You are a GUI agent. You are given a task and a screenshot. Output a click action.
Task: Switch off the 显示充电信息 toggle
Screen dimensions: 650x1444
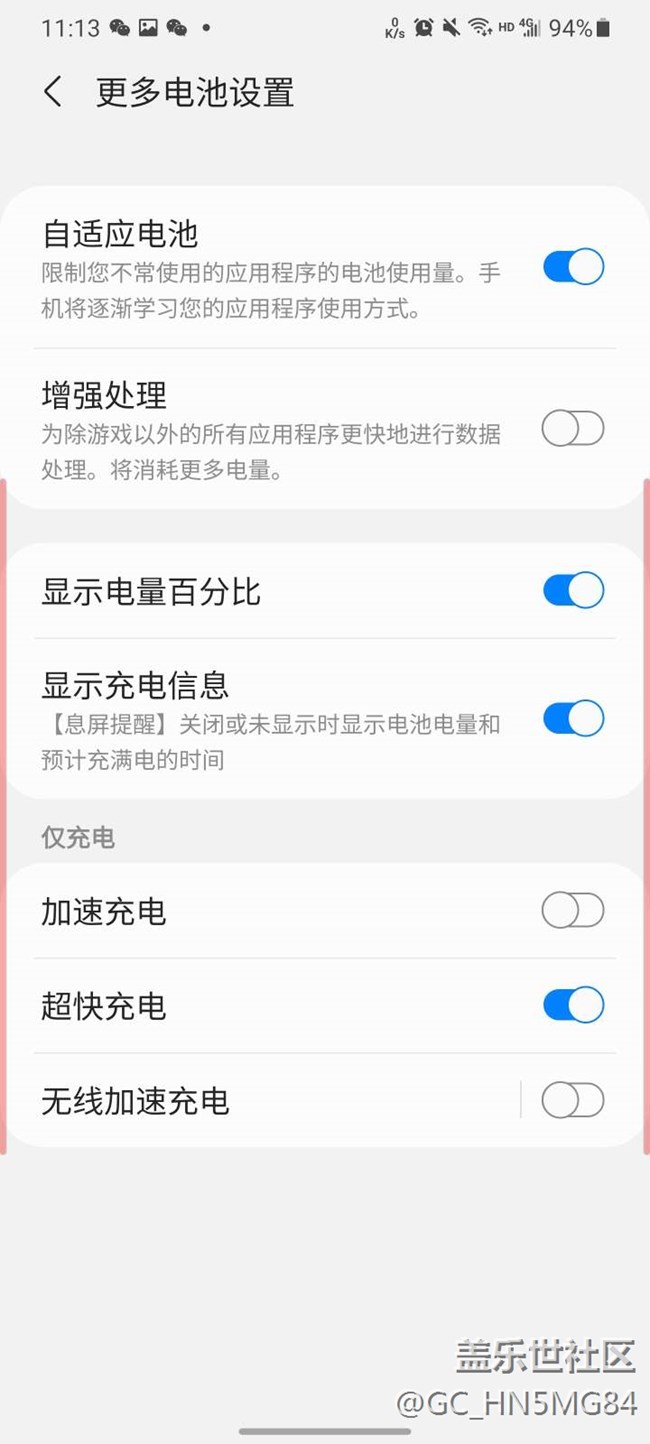[573, 719]
